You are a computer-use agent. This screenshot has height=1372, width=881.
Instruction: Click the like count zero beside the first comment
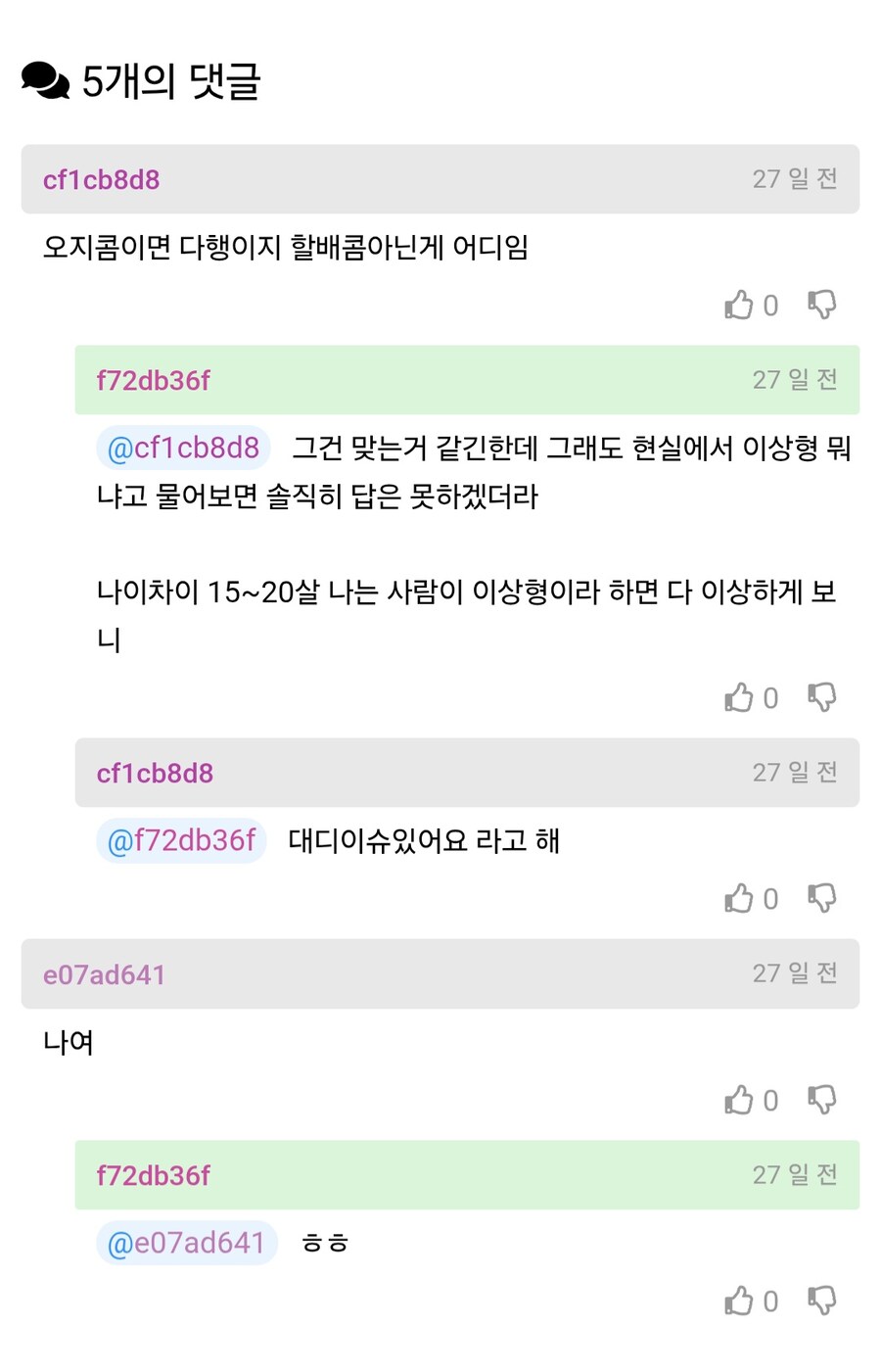[x=772, y=305]
